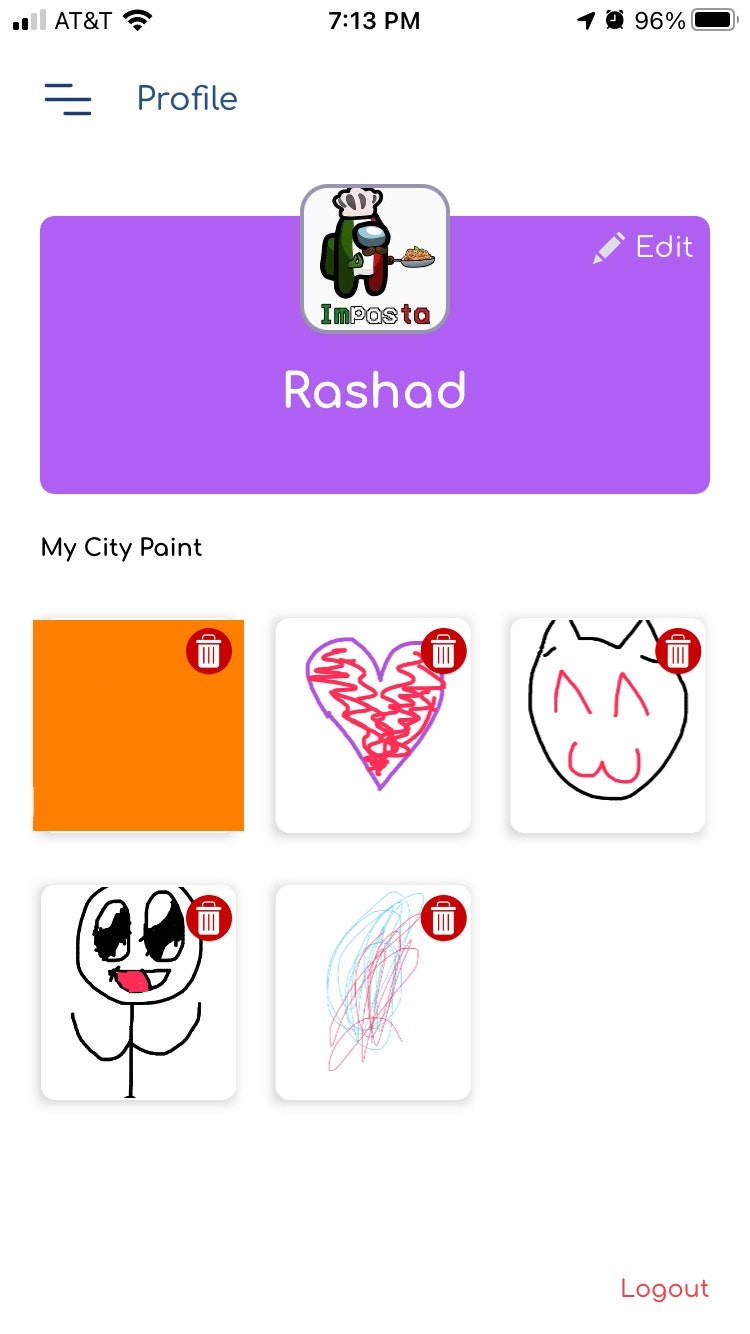Tap the My City Paint section header
This screenshot has height=1334, width=750.
121,547
